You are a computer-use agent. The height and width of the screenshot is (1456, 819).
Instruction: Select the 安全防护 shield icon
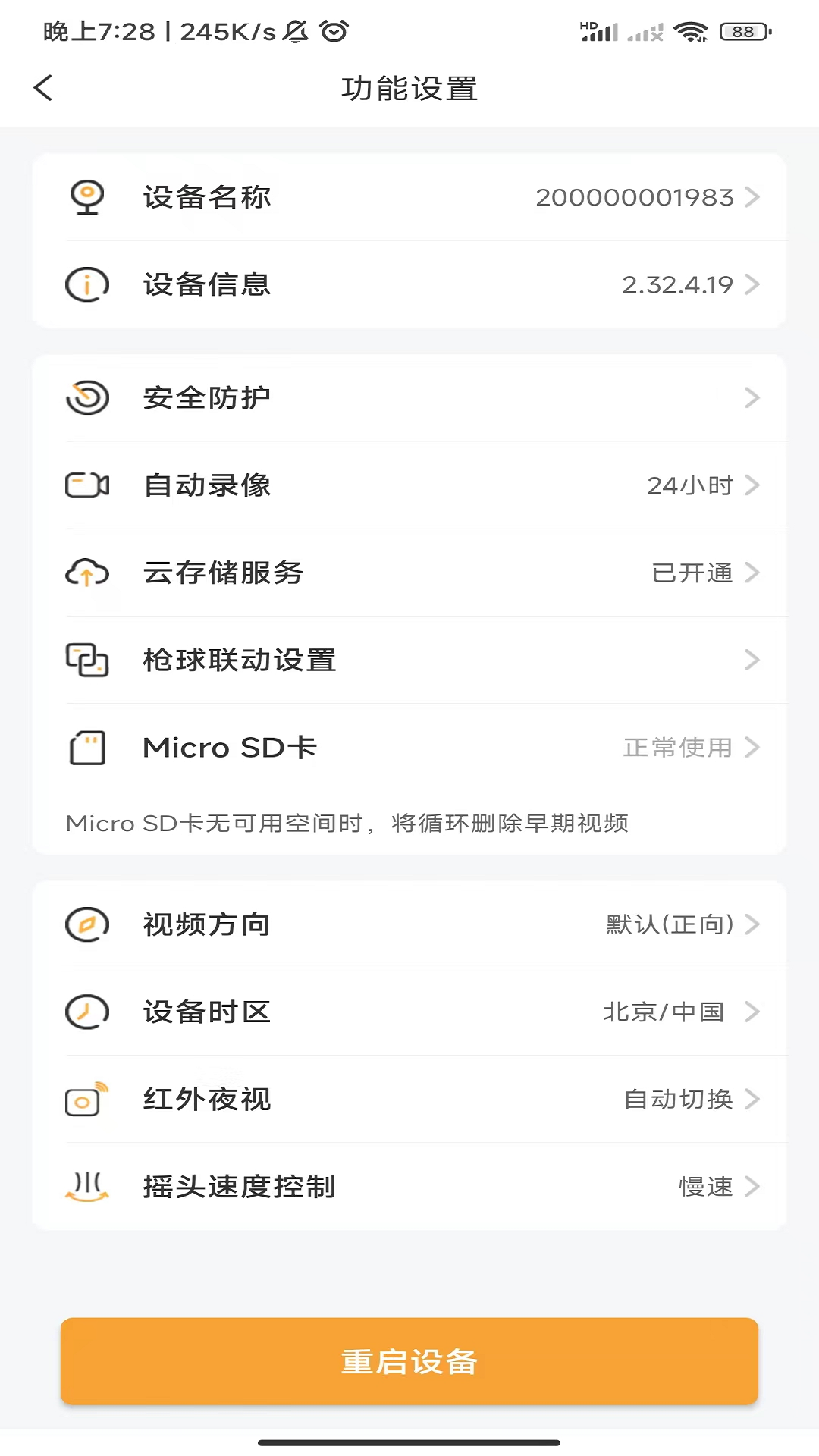click(x=87, y=397)
